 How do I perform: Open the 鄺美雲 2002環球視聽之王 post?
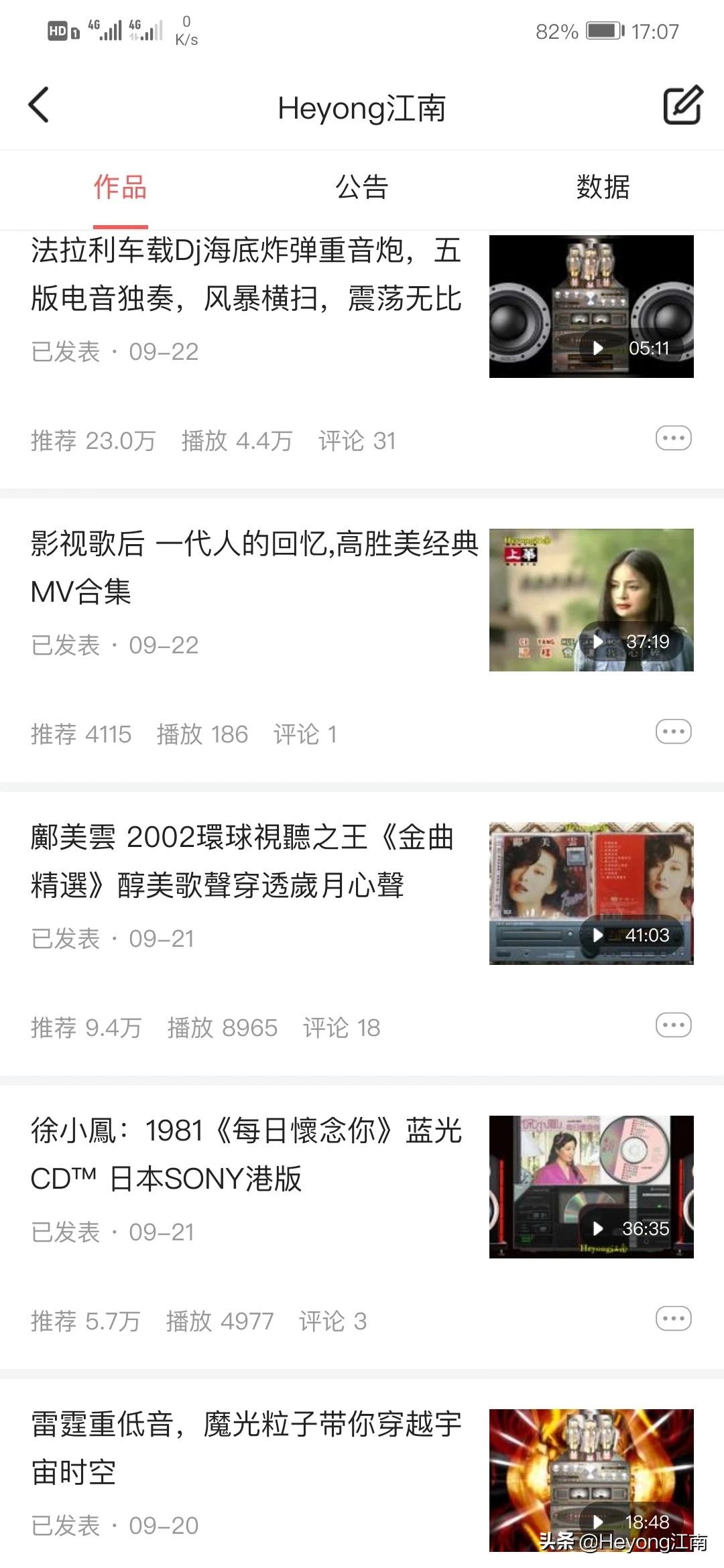[x=243, y=861]
